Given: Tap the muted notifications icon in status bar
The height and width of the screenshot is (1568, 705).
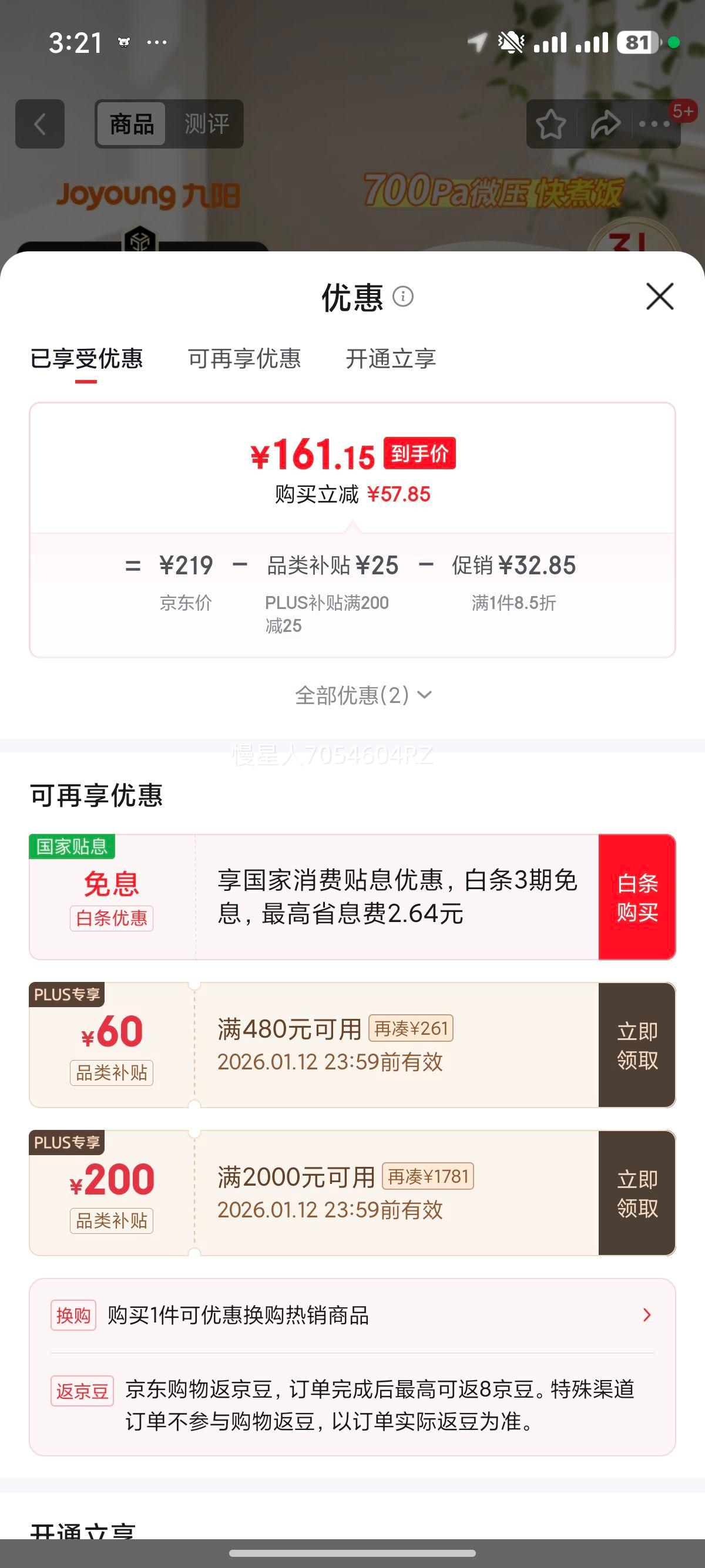Looking at the screenshot, I should [510, 41].
